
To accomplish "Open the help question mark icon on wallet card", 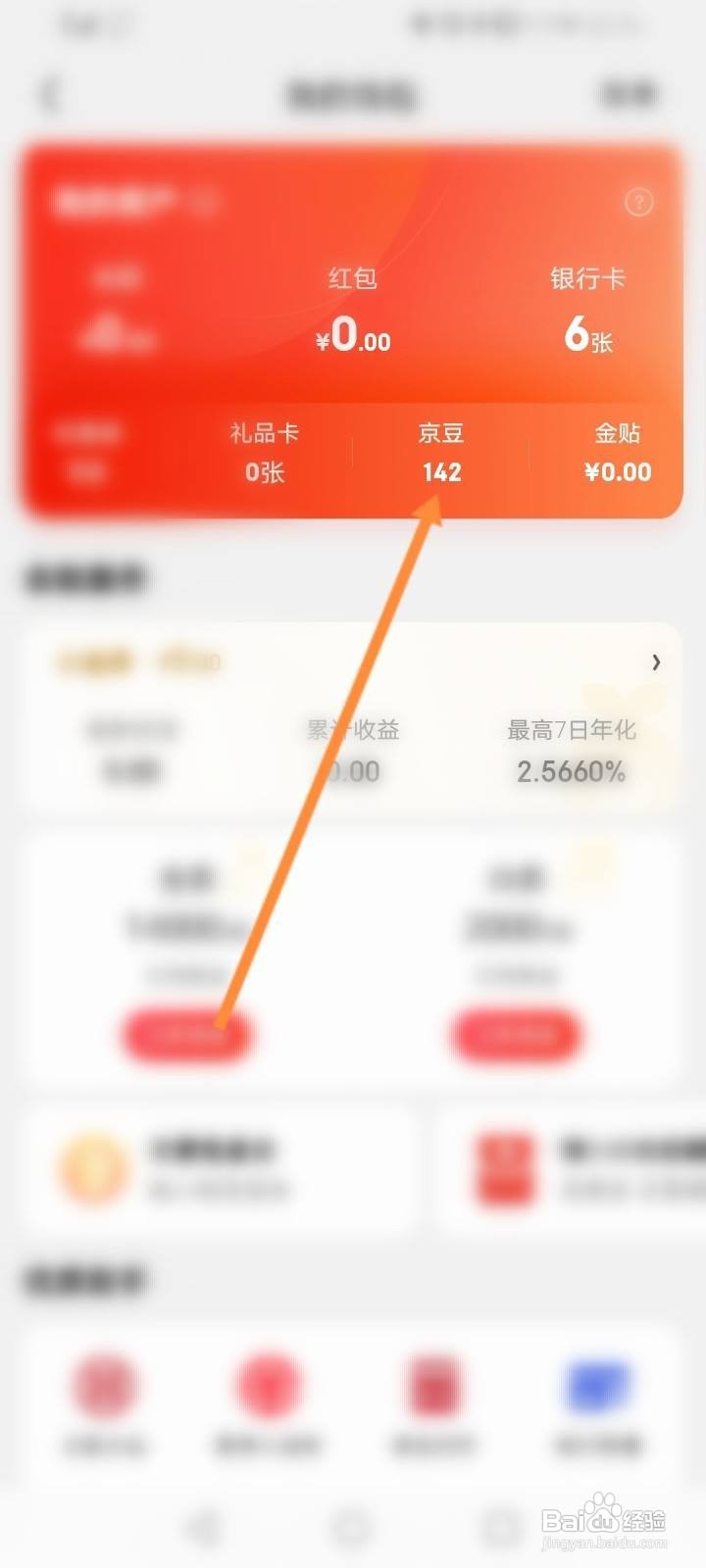I will point(639,201).
